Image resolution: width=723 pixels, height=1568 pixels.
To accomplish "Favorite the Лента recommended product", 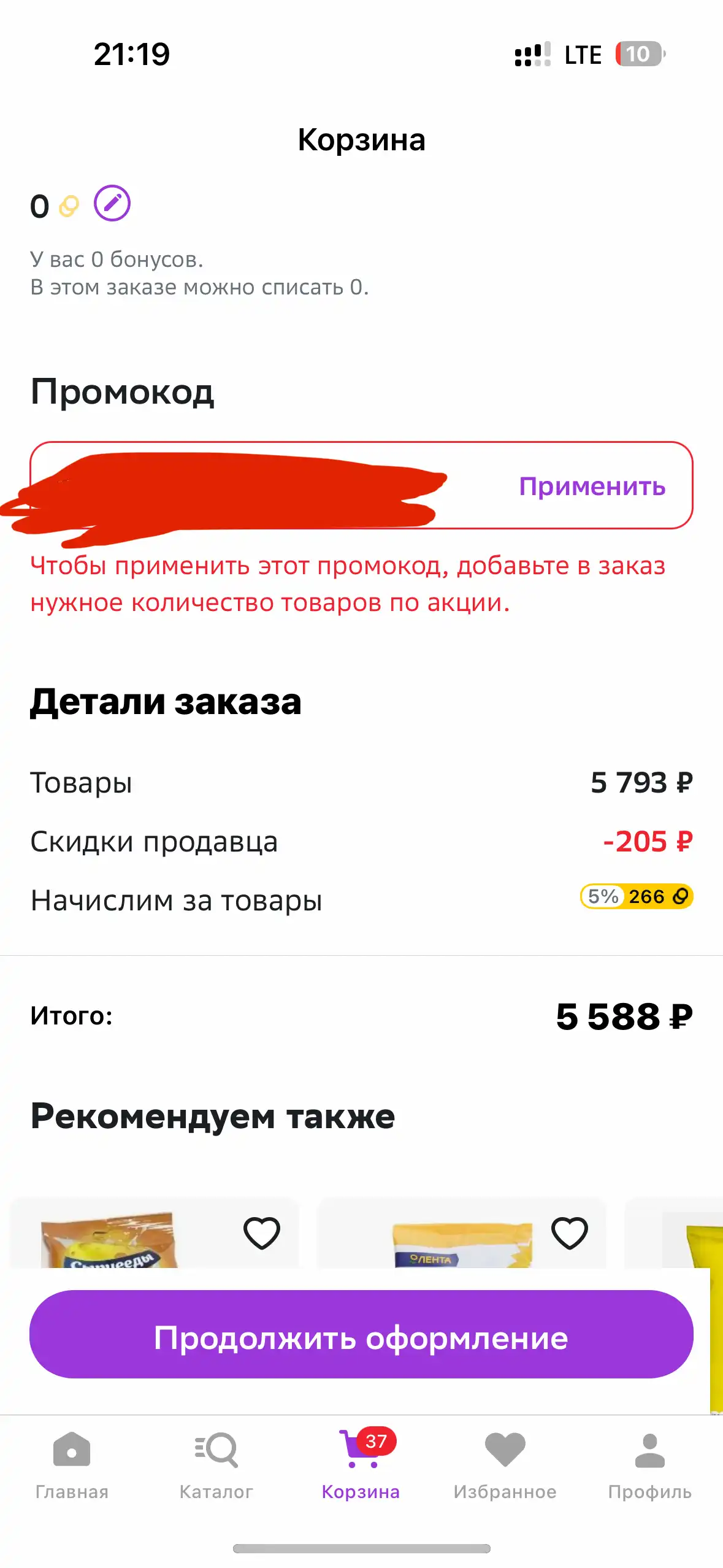I will click(569, 1233).
